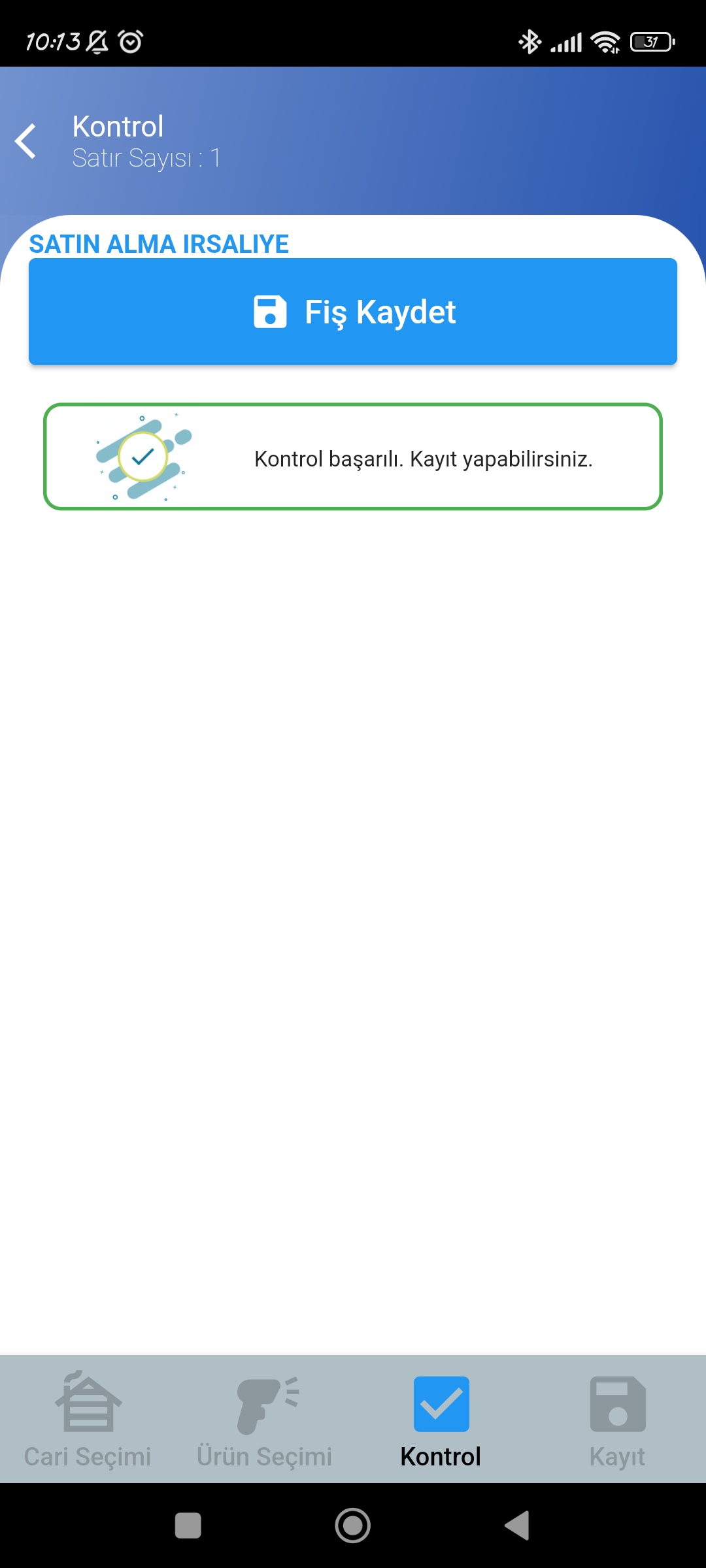Screen dimensions: 706x1568
Task: Open recent apps with the square button
Action: [188, 1526]
